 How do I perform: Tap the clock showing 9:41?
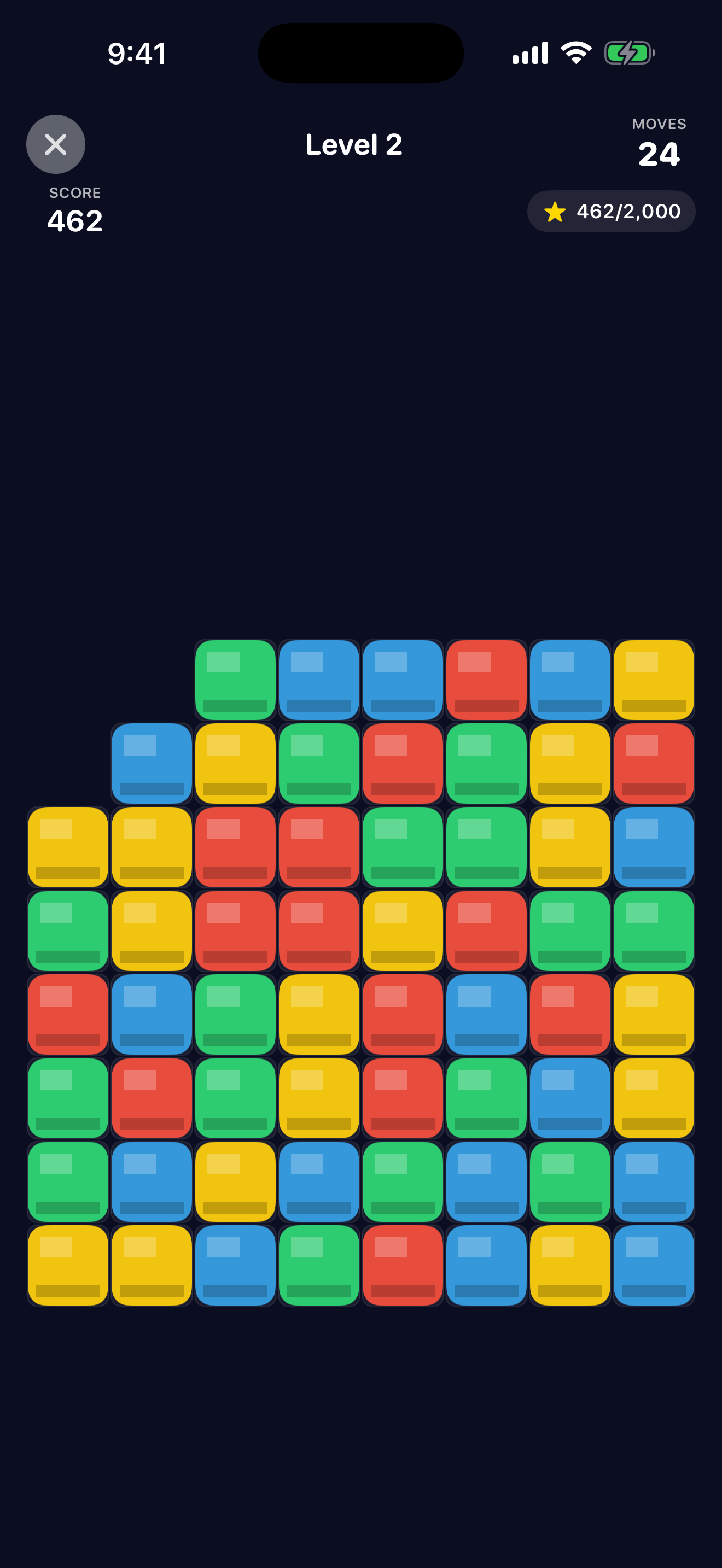(x=136, y=54)
